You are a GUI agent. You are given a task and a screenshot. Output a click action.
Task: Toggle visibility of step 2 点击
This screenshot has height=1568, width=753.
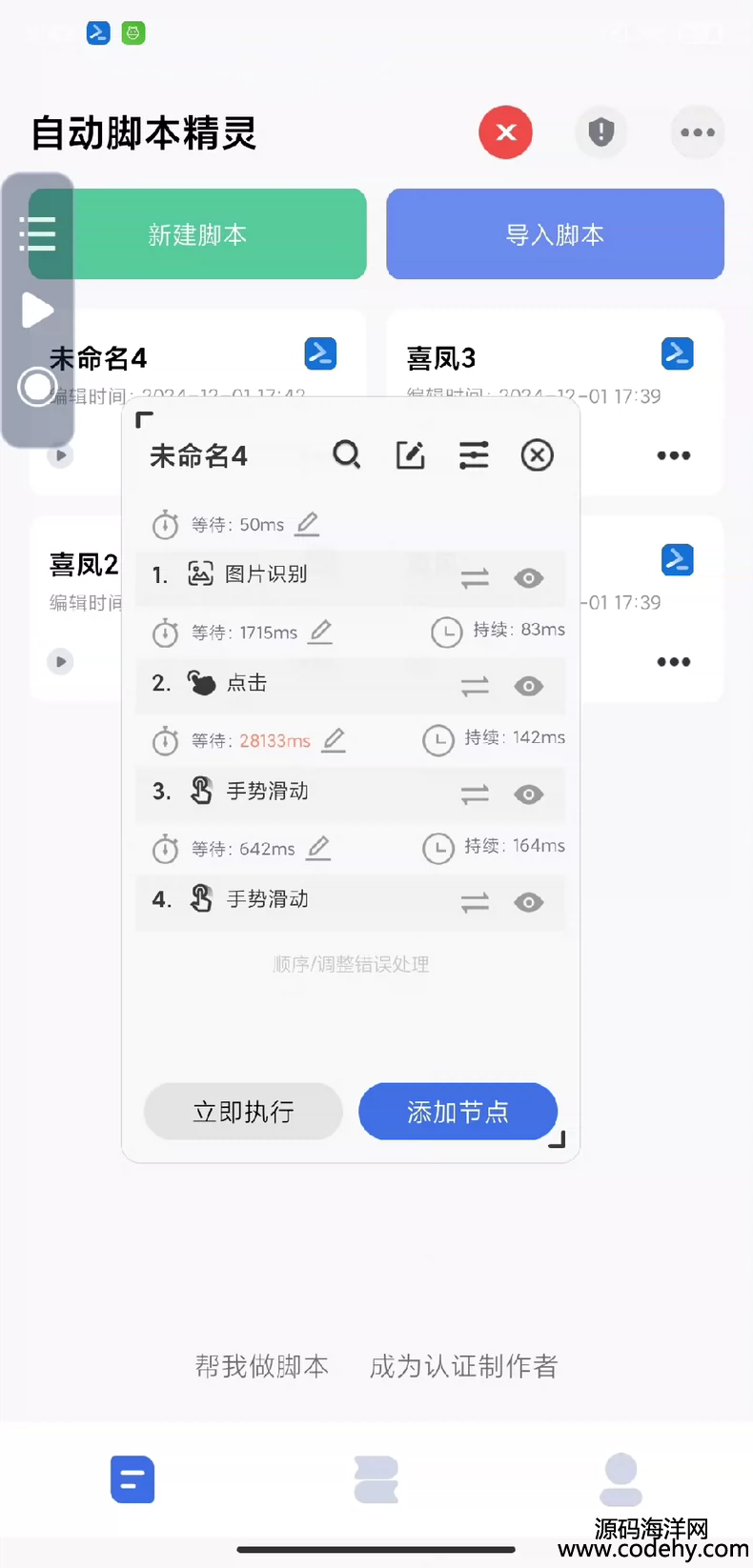[529, 686]
